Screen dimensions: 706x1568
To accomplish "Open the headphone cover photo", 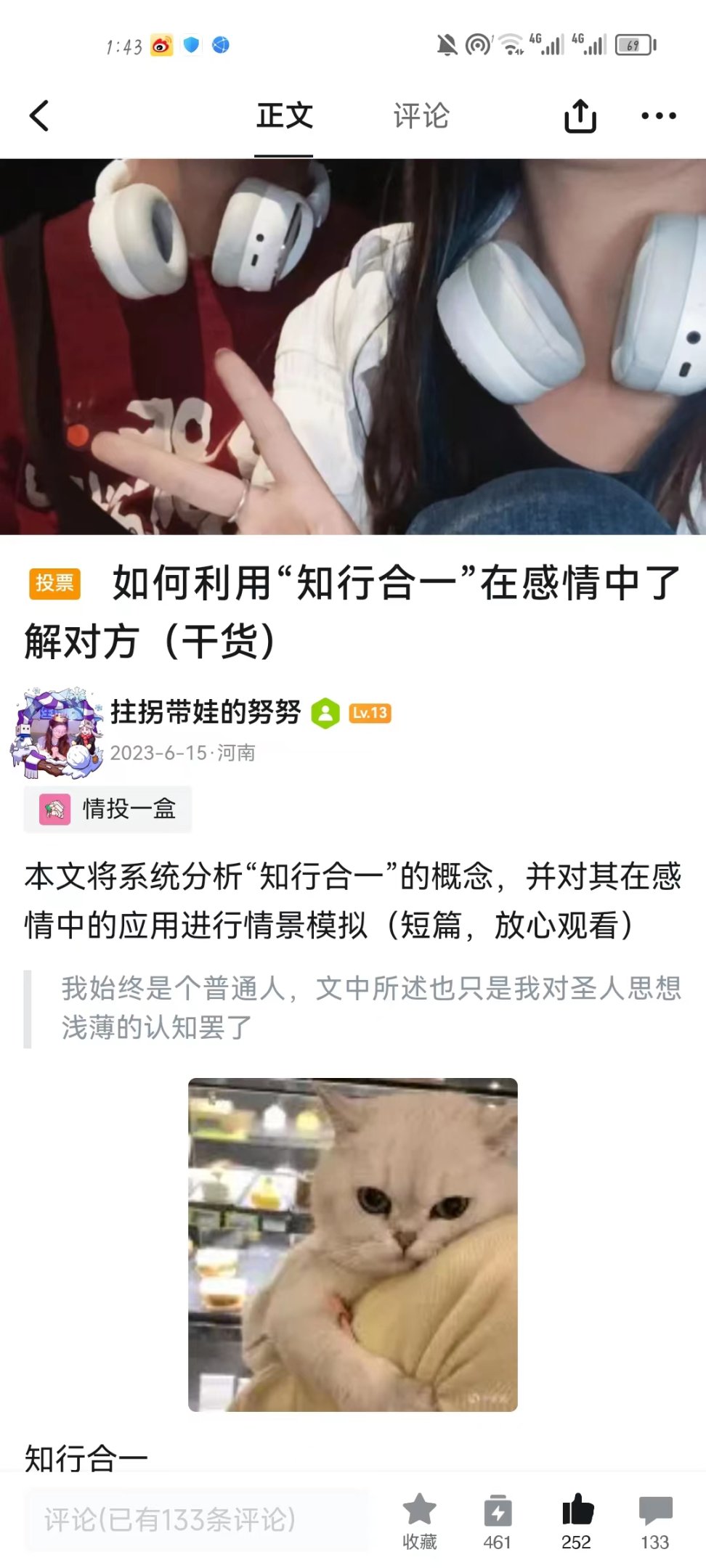I will tap(353, 347).
